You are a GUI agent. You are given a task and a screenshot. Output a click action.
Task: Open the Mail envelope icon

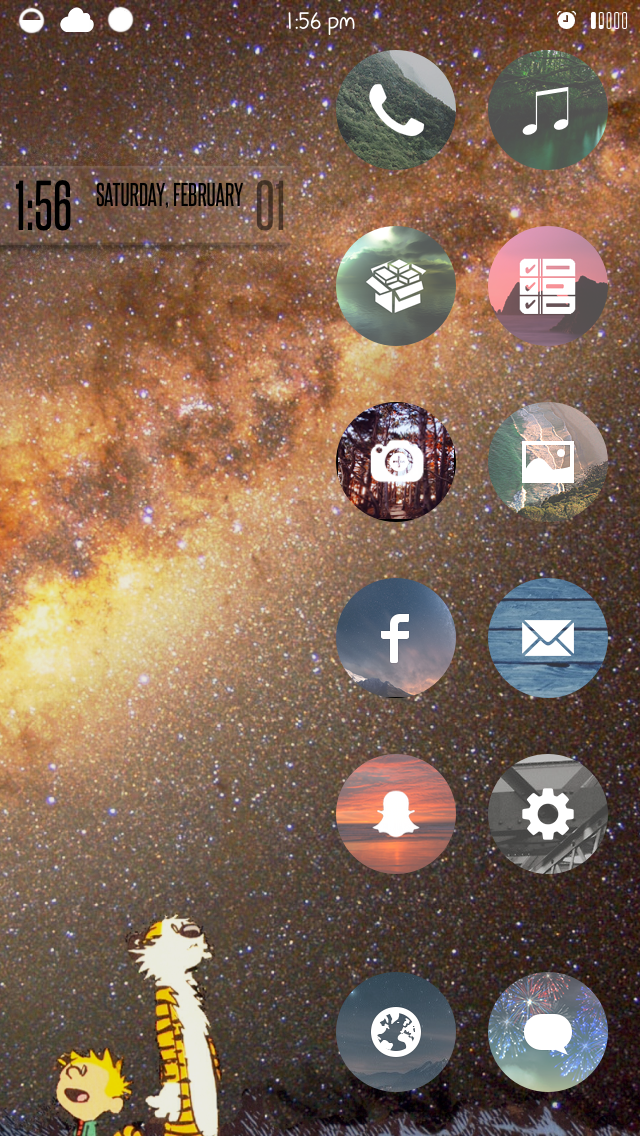(548, 638)
